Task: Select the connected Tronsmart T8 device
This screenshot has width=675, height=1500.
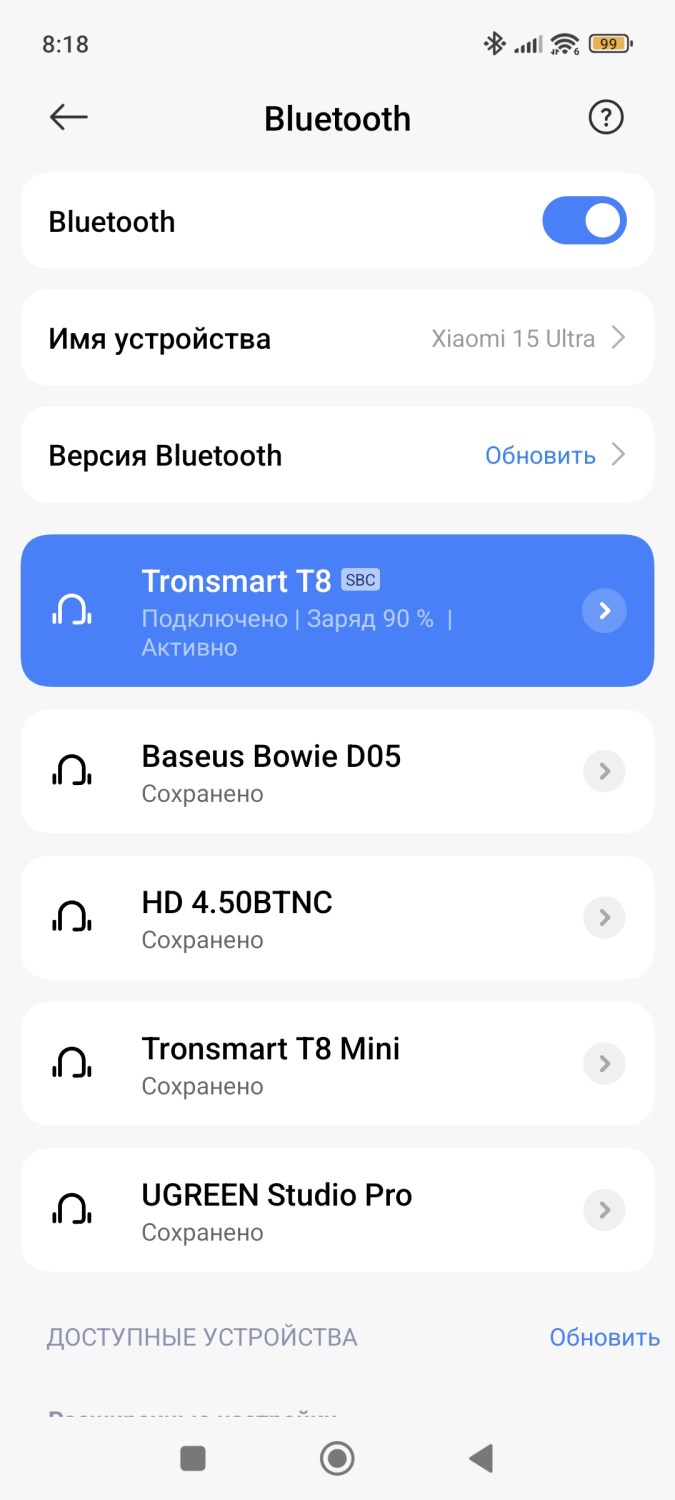Action: tap(300, 611)
